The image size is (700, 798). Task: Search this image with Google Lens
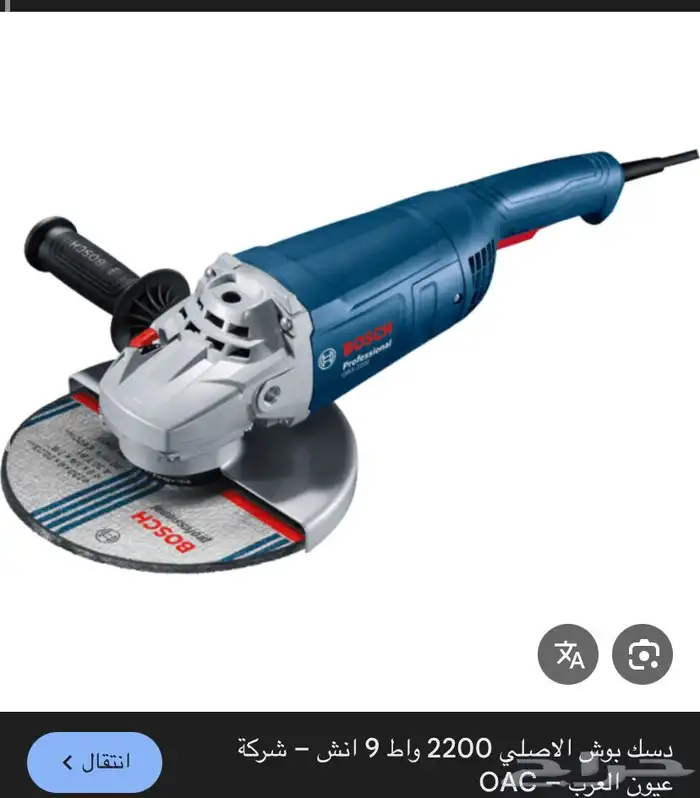click(x=645, y=655)
